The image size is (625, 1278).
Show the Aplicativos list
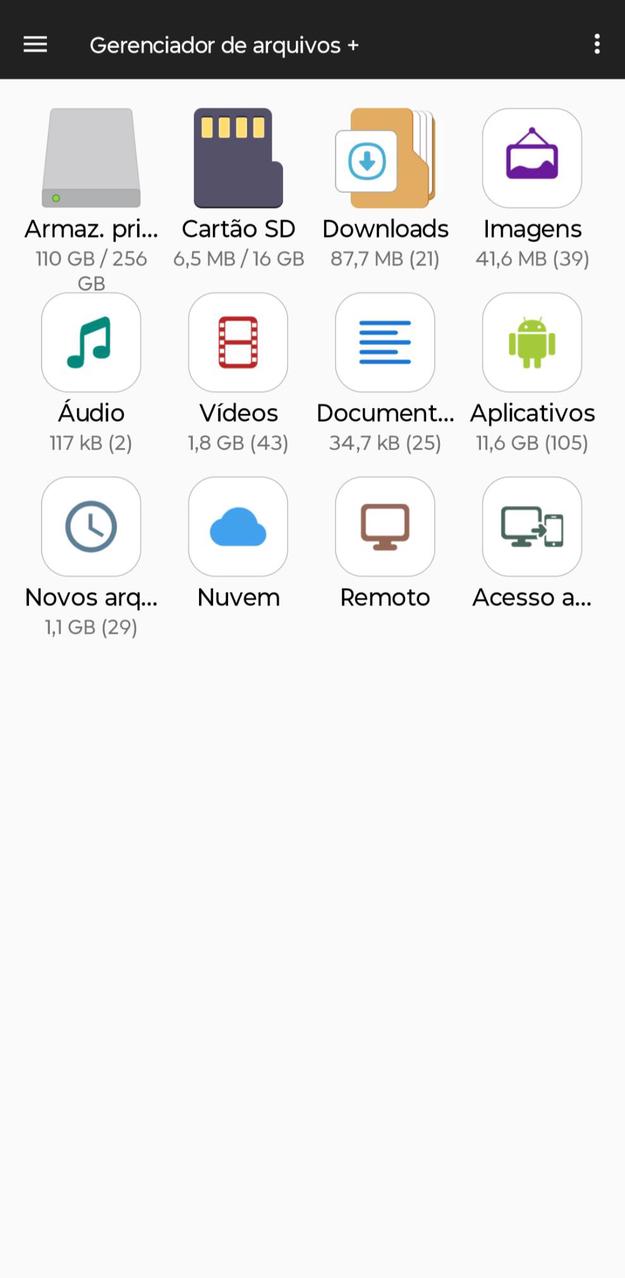coord(532,343)
